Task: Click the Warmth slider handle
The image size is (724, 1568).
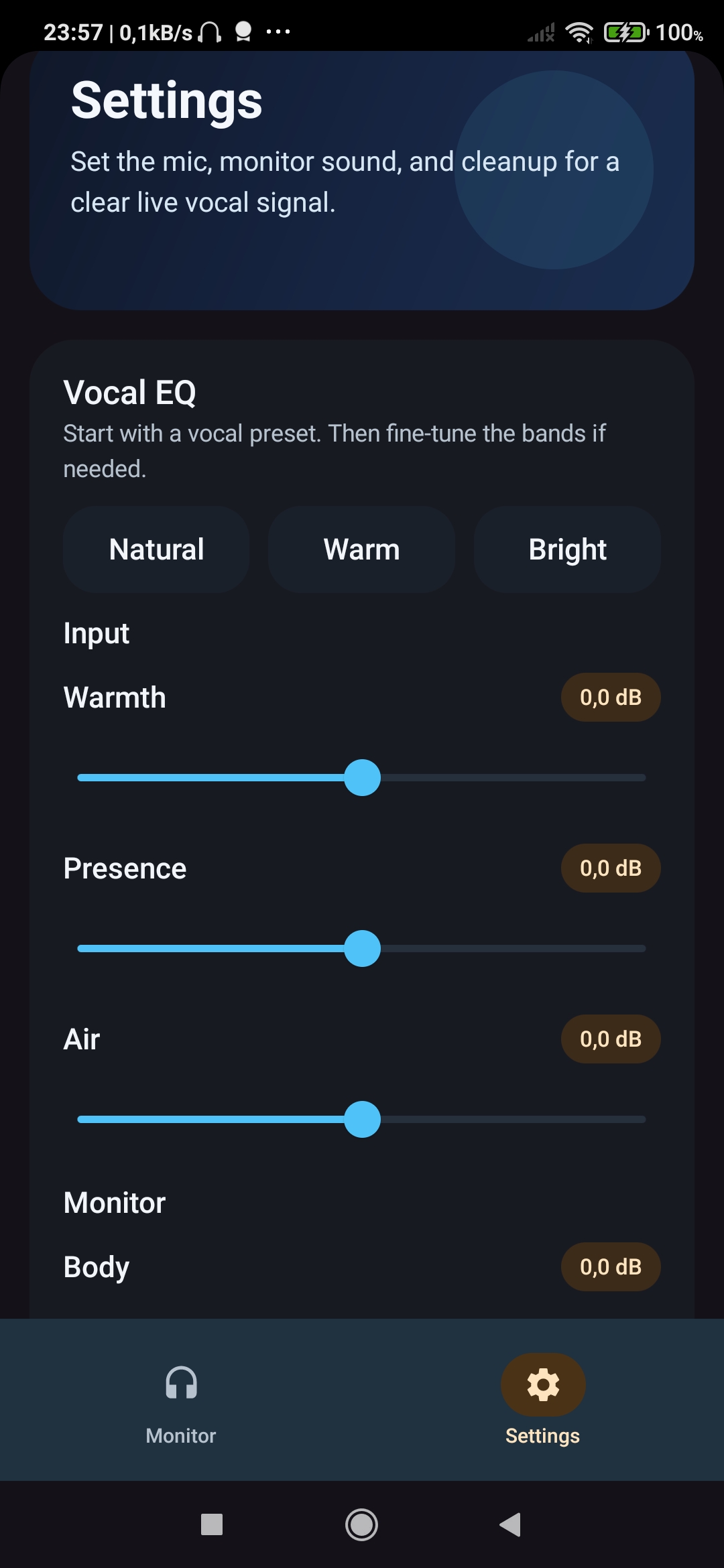Action: click(x=362, y=777)
